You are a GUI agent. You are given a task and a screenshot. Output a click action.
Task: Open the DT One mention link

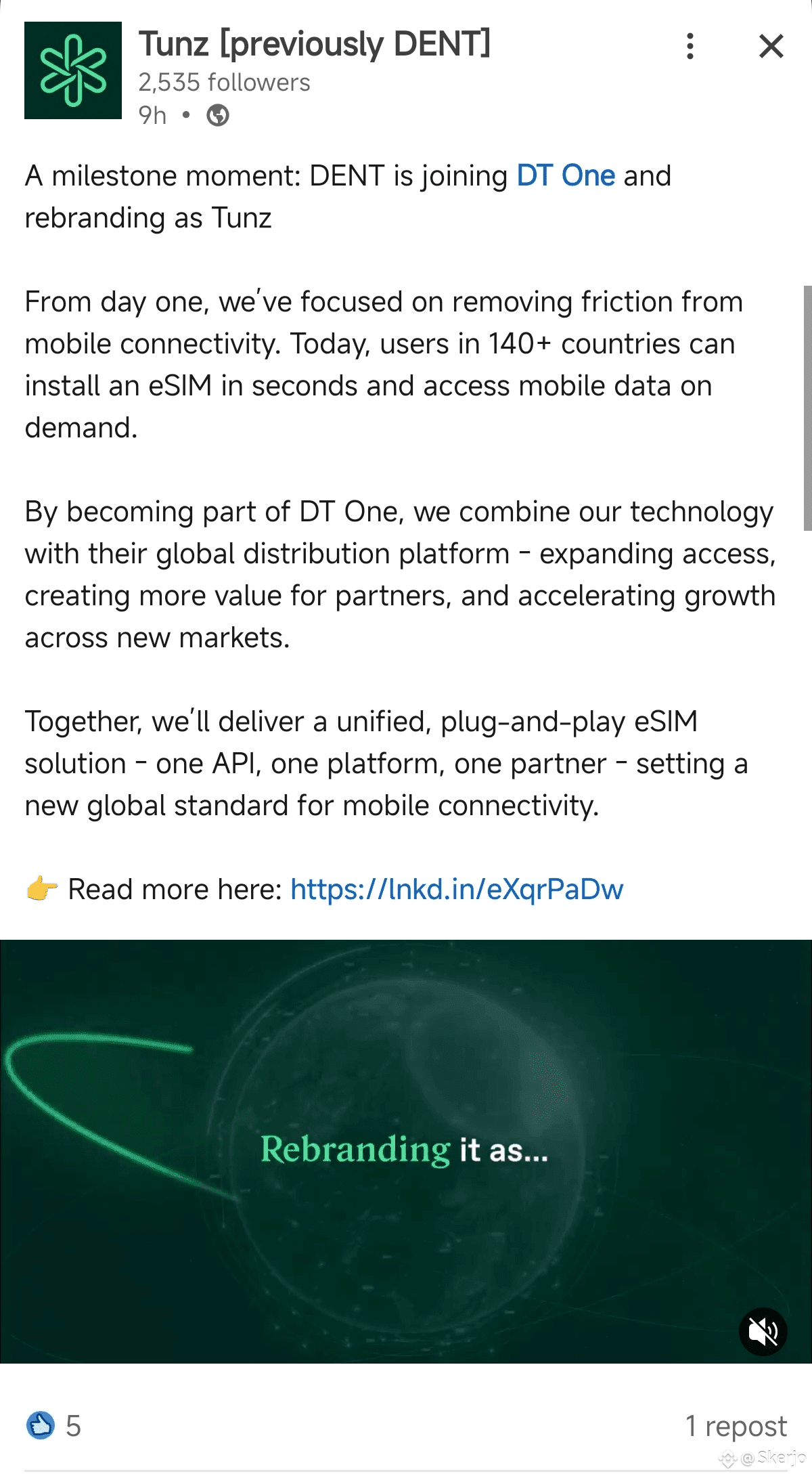[566, 176]
